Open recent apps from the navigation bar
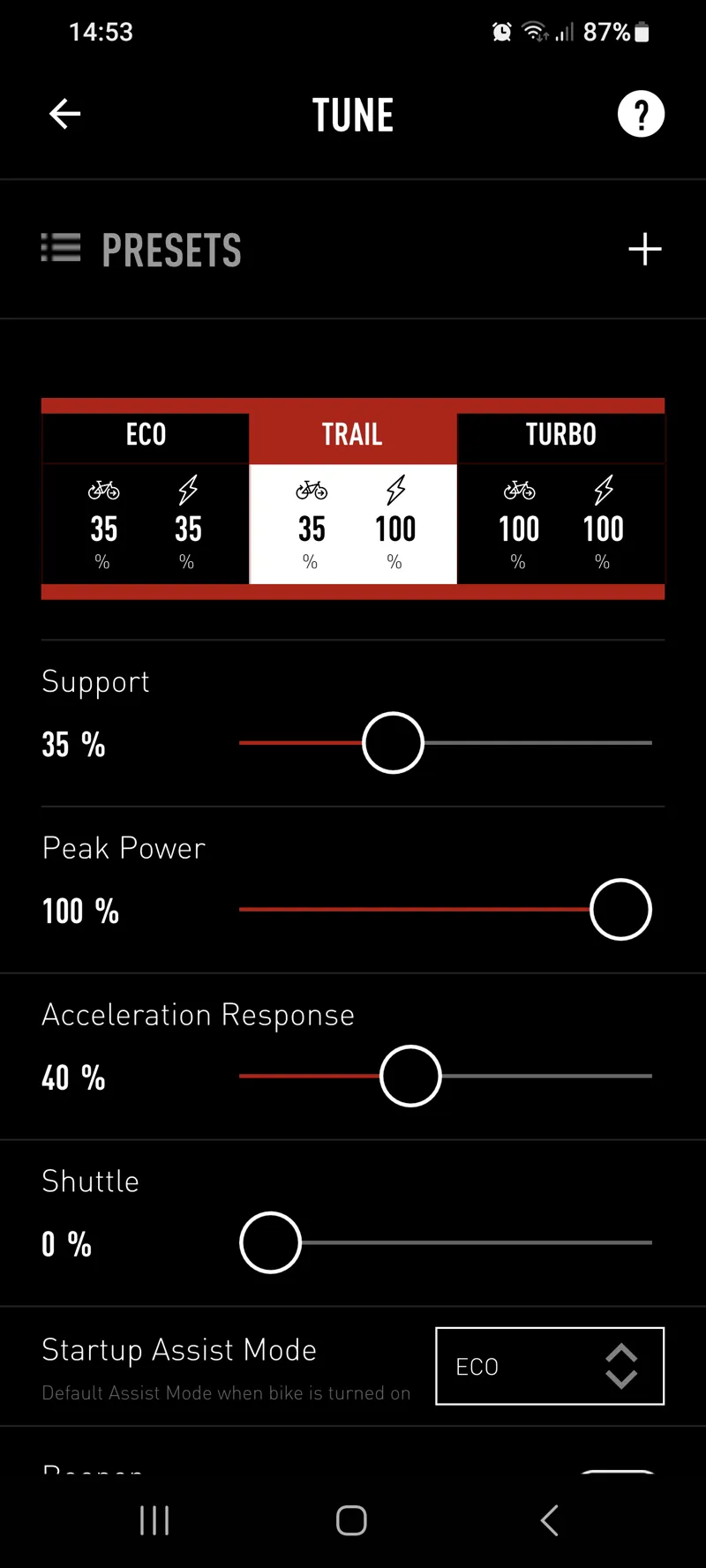The image size is (706, 1568). tap(154, 1520)
